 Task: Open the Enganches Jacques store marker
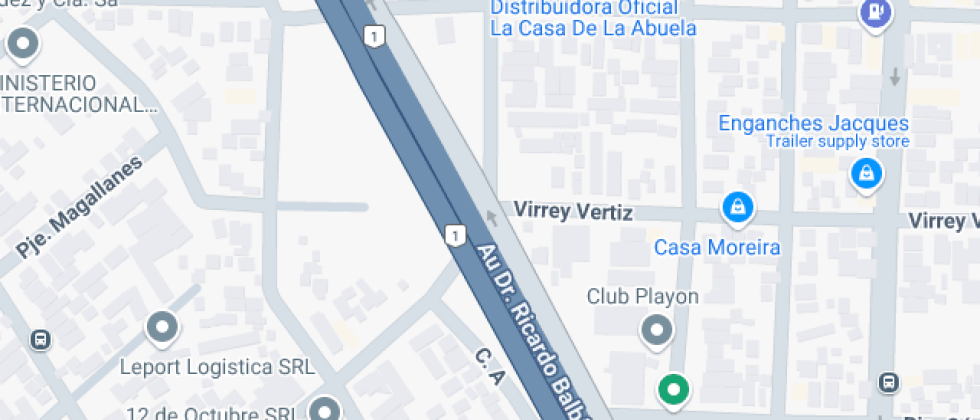pyautogui.click(x=865, y=174)
